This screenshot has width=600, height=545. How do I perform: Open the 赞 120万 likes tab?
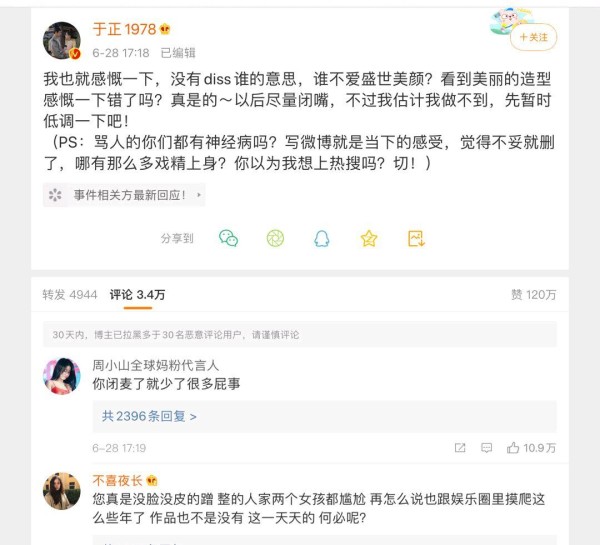(533, 295)
